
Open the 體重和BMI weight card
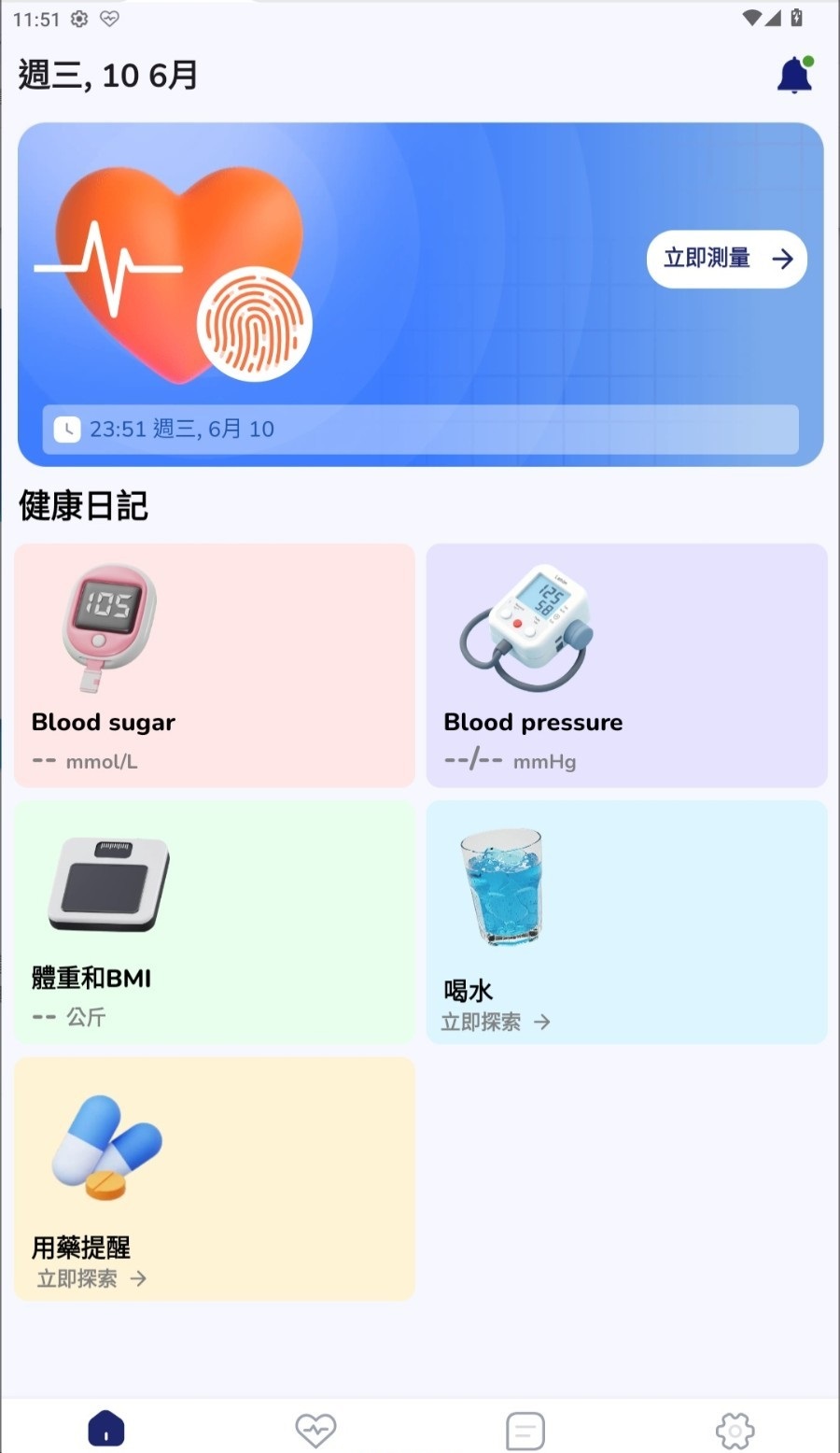[215, 922]
